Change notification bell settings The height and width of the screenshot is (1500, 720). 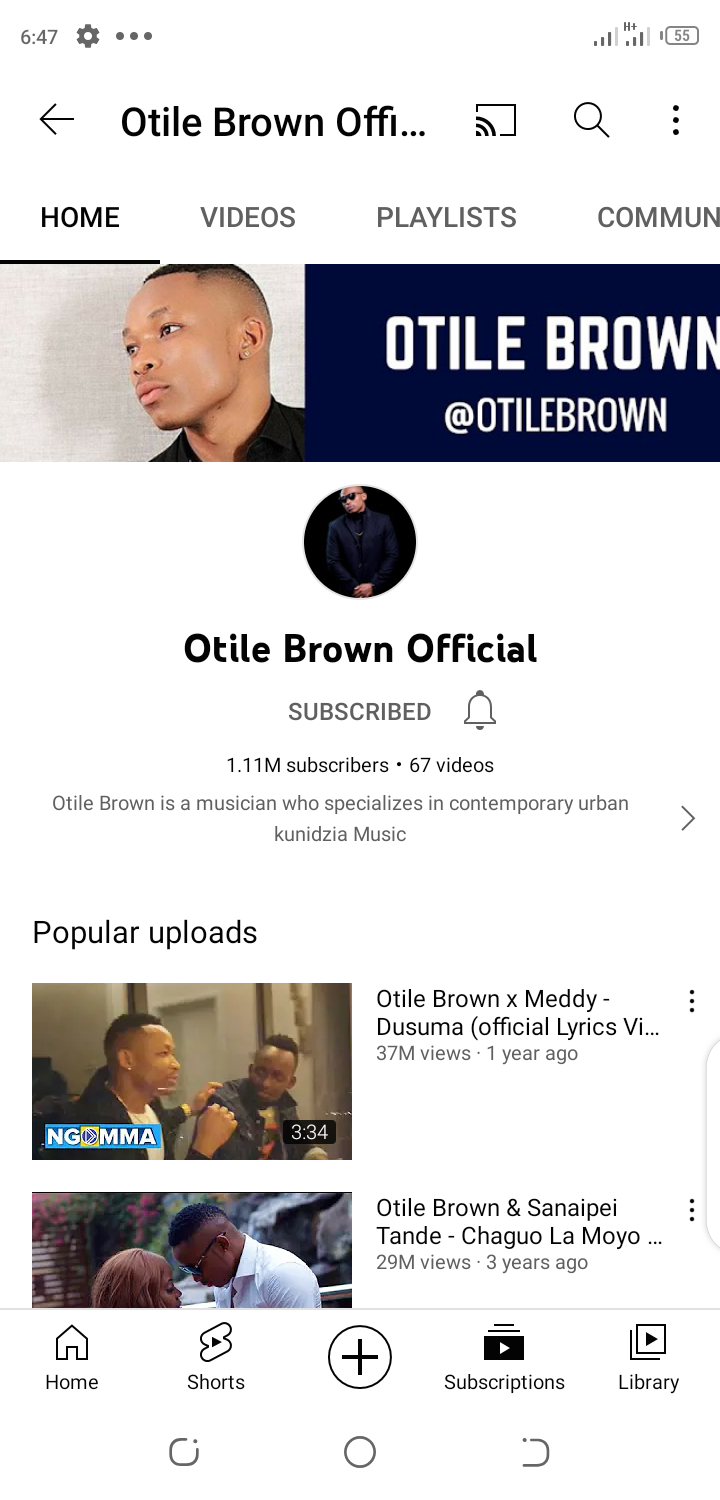coord(480,711)
